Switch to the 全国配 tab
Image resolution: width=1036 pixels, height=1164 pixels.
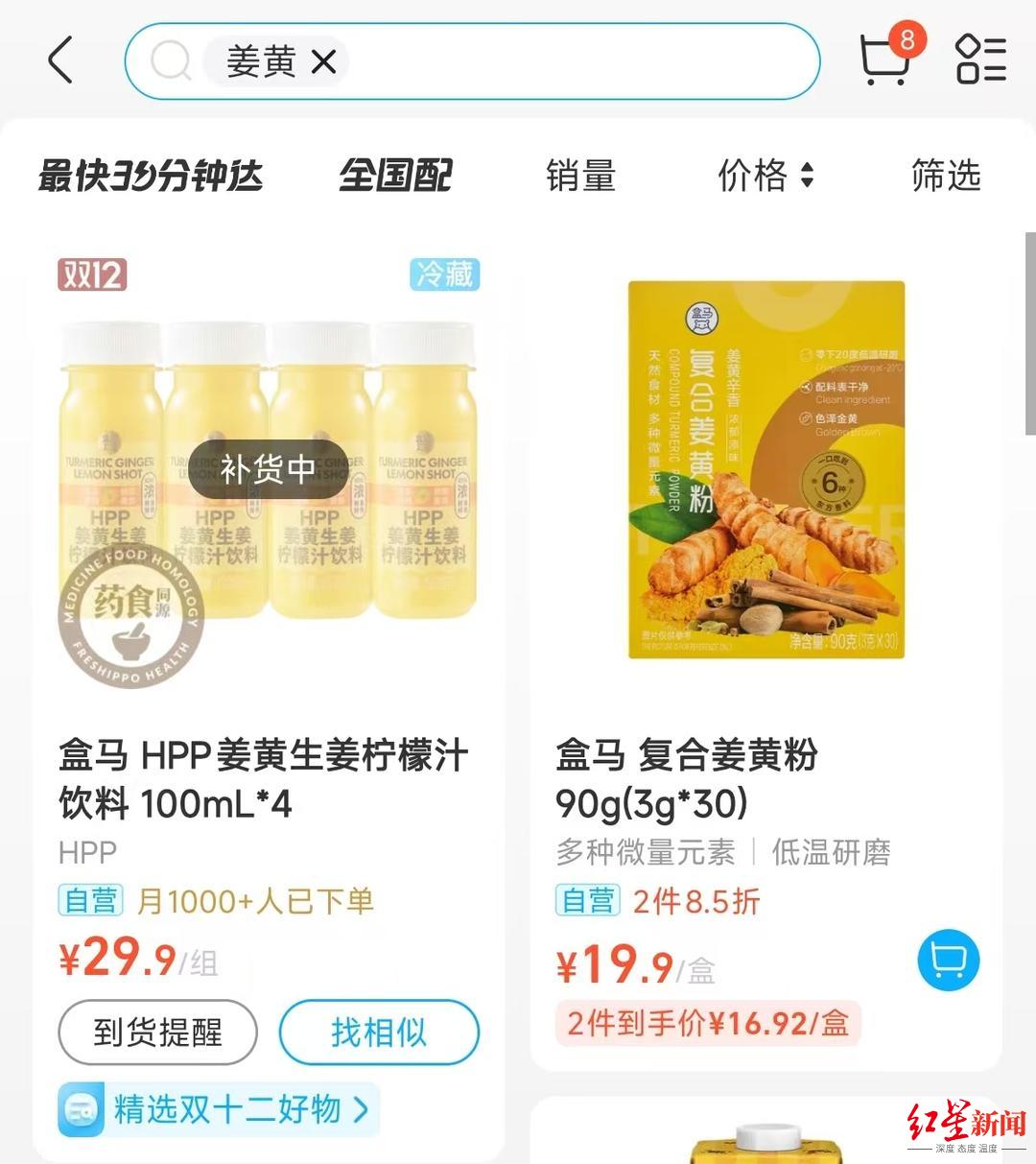(396, 177)
